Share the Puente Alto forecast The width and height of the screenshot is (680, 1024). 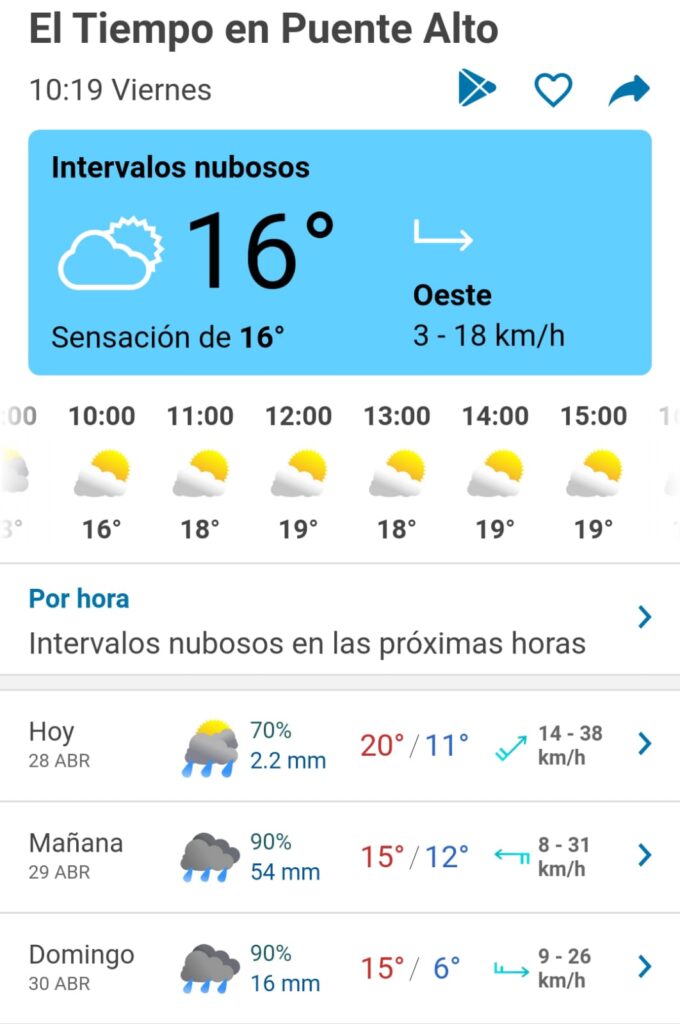coord(629,89)
